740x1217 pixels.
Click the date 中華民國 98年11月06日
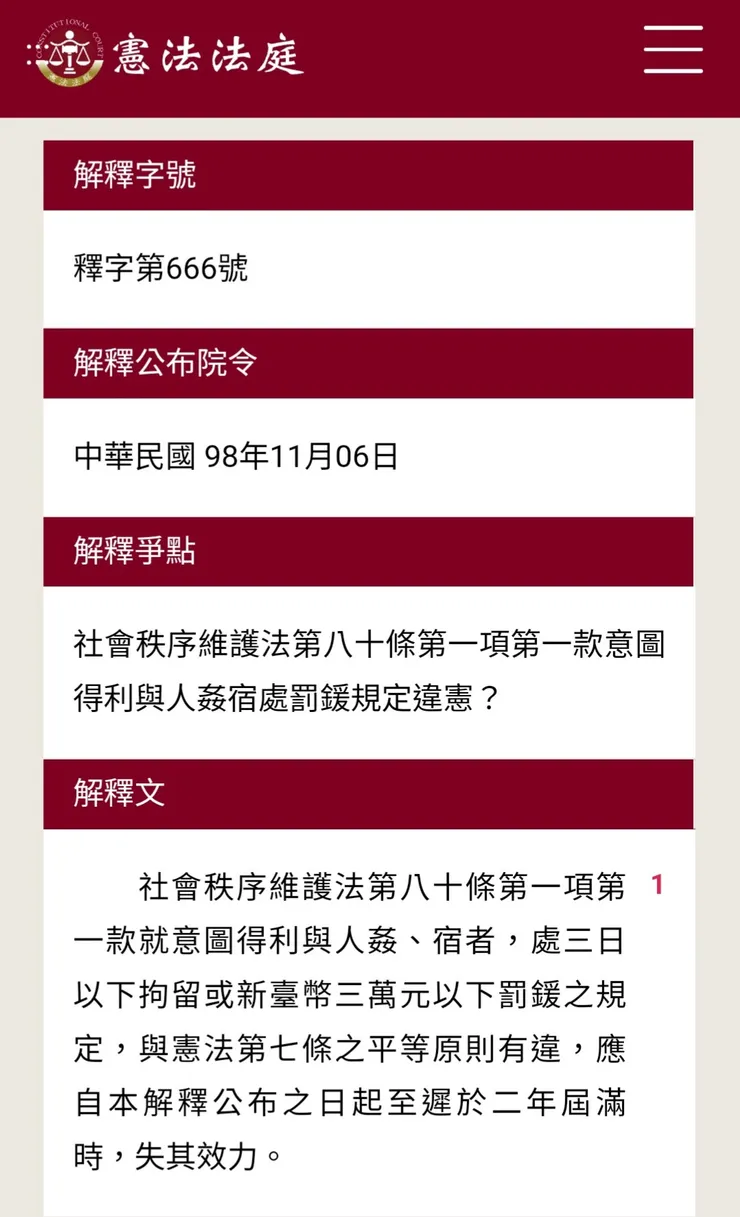pyautogui.click(x=235, y=456)
